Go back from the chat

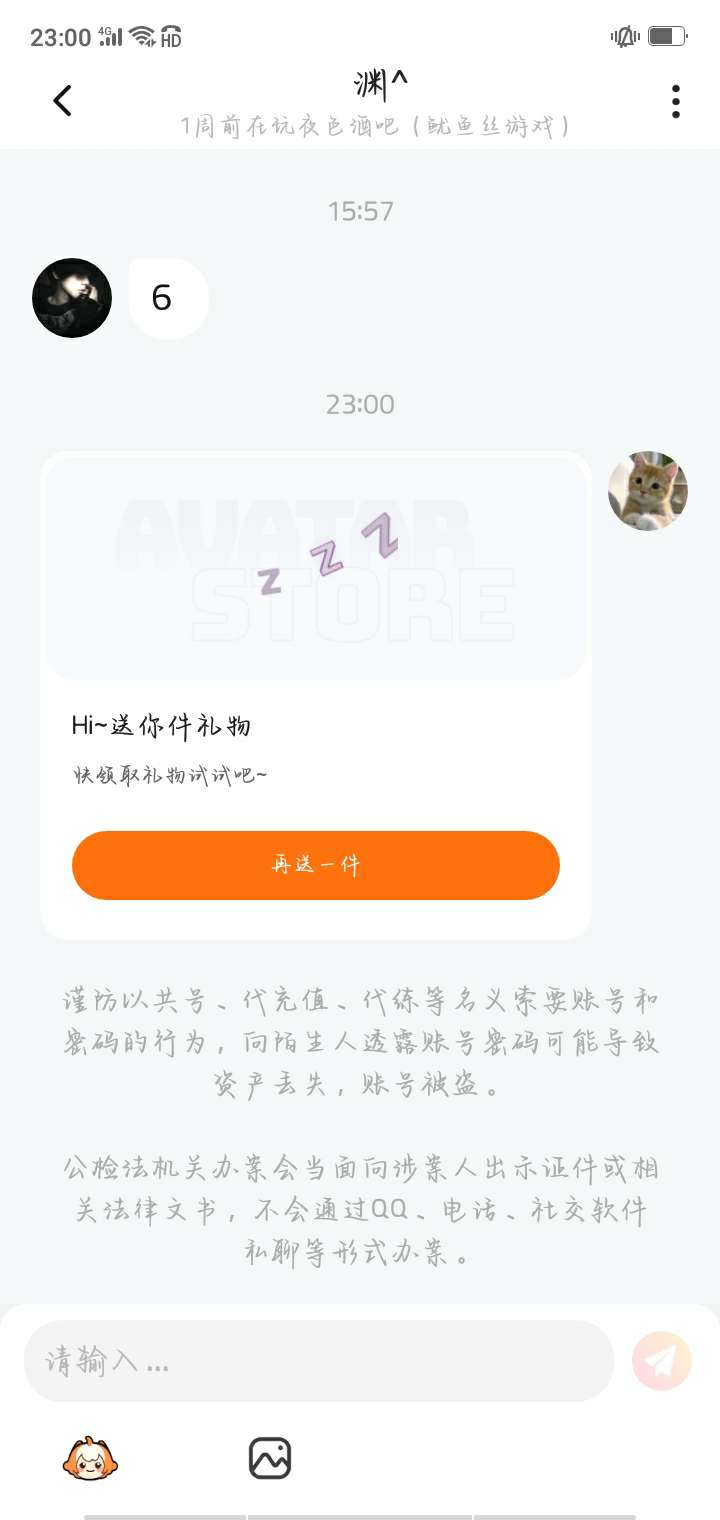point(62,100)
